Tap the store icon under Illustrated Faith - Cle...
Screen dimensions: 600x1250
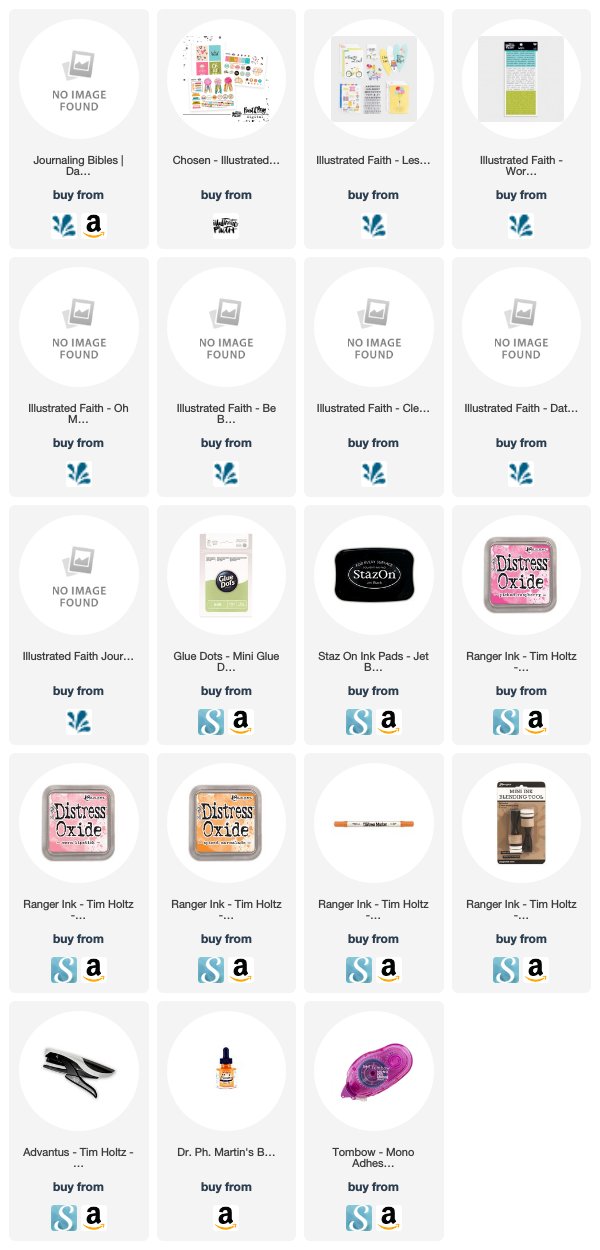[x=373, y=475]
